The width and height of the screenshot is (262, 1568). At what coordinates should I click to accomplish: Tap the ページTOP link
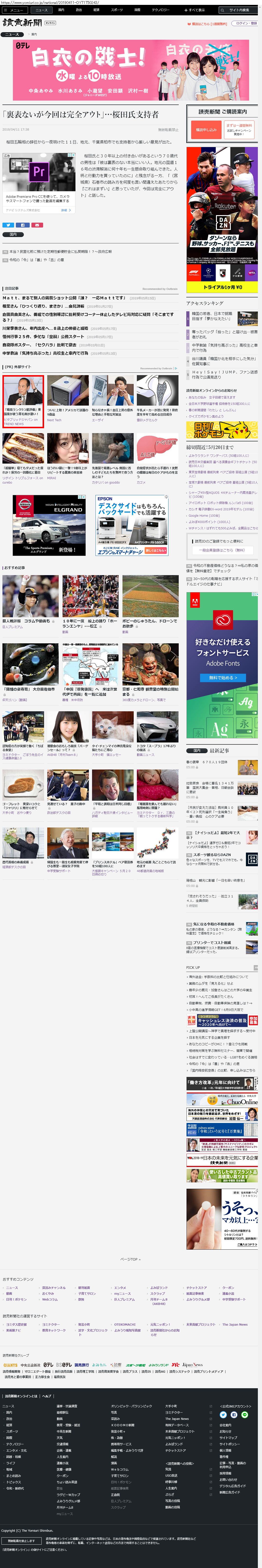(x=130, y=1259)
